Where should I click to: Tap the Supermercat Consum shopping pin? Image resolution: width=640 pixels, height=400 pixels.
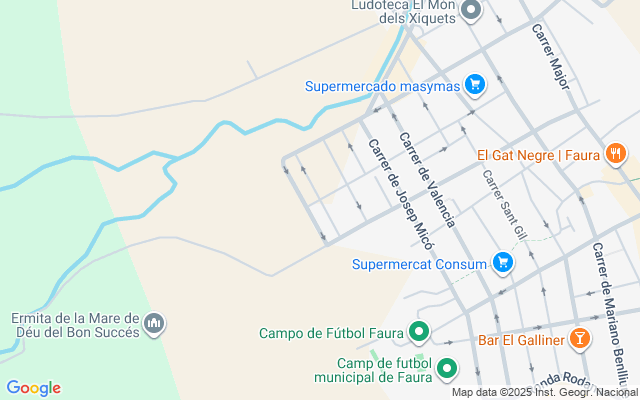coord(503,264)
